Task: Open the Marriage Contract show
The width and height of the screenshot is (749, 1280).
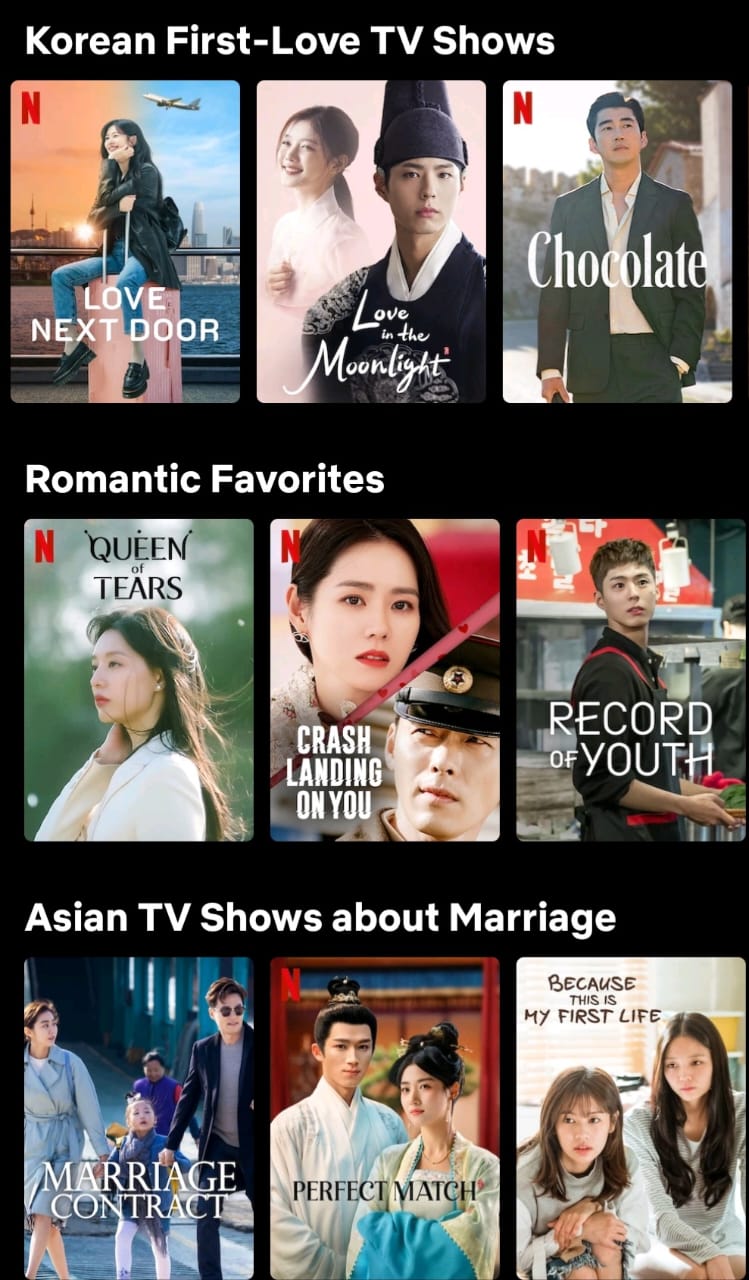Action: [139, 1117]
